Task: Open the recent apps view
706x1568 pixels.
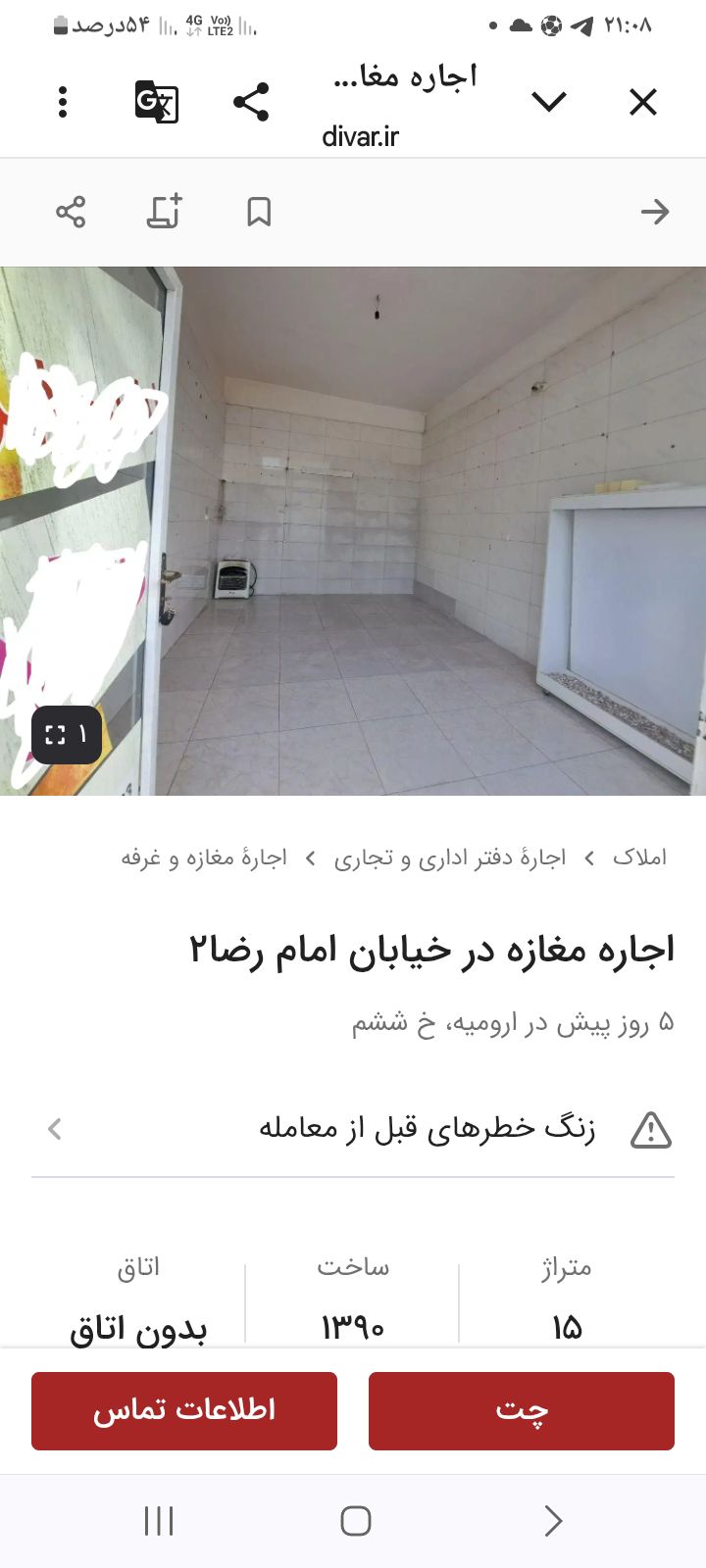Action: [x=159, y=1520]
